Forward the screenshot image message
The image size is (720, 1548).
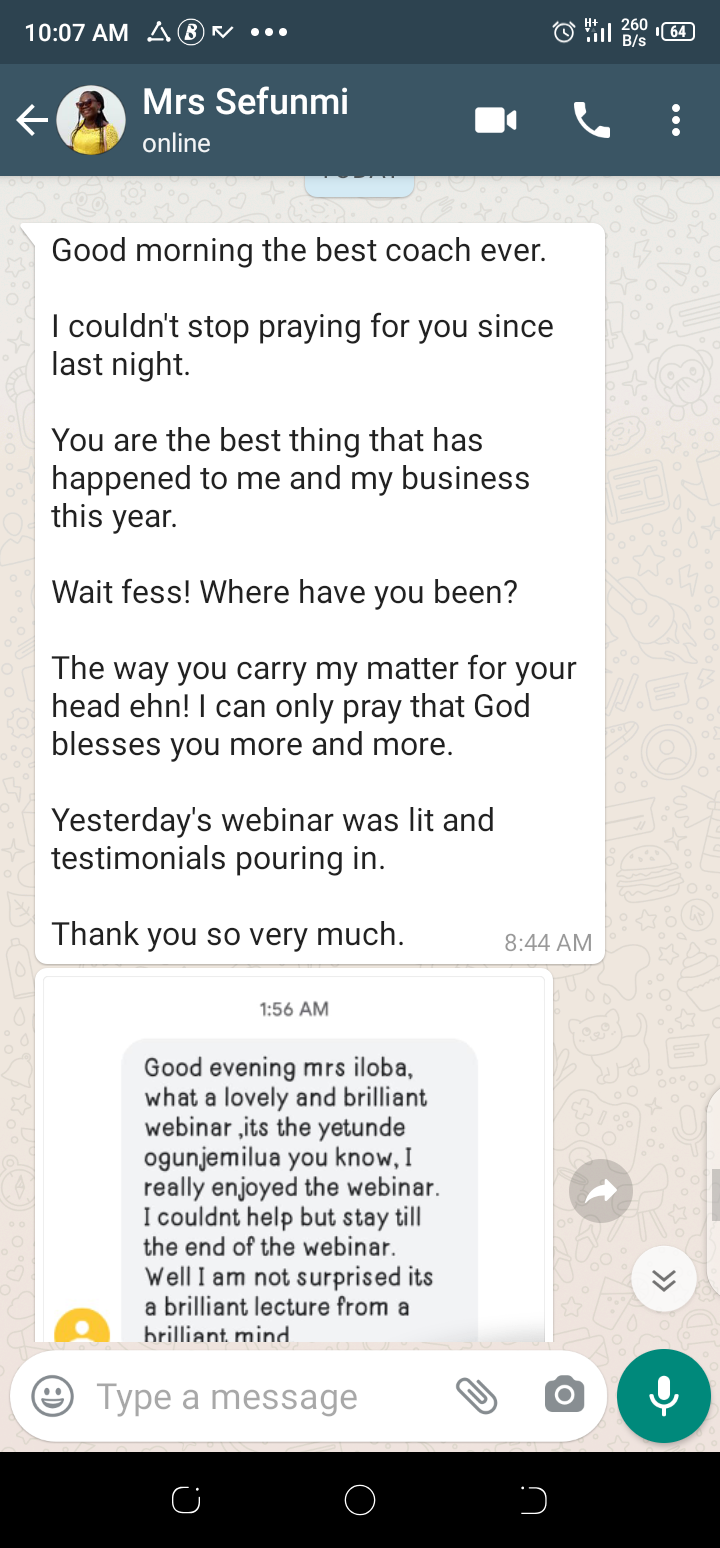[x=601, y=1190]
